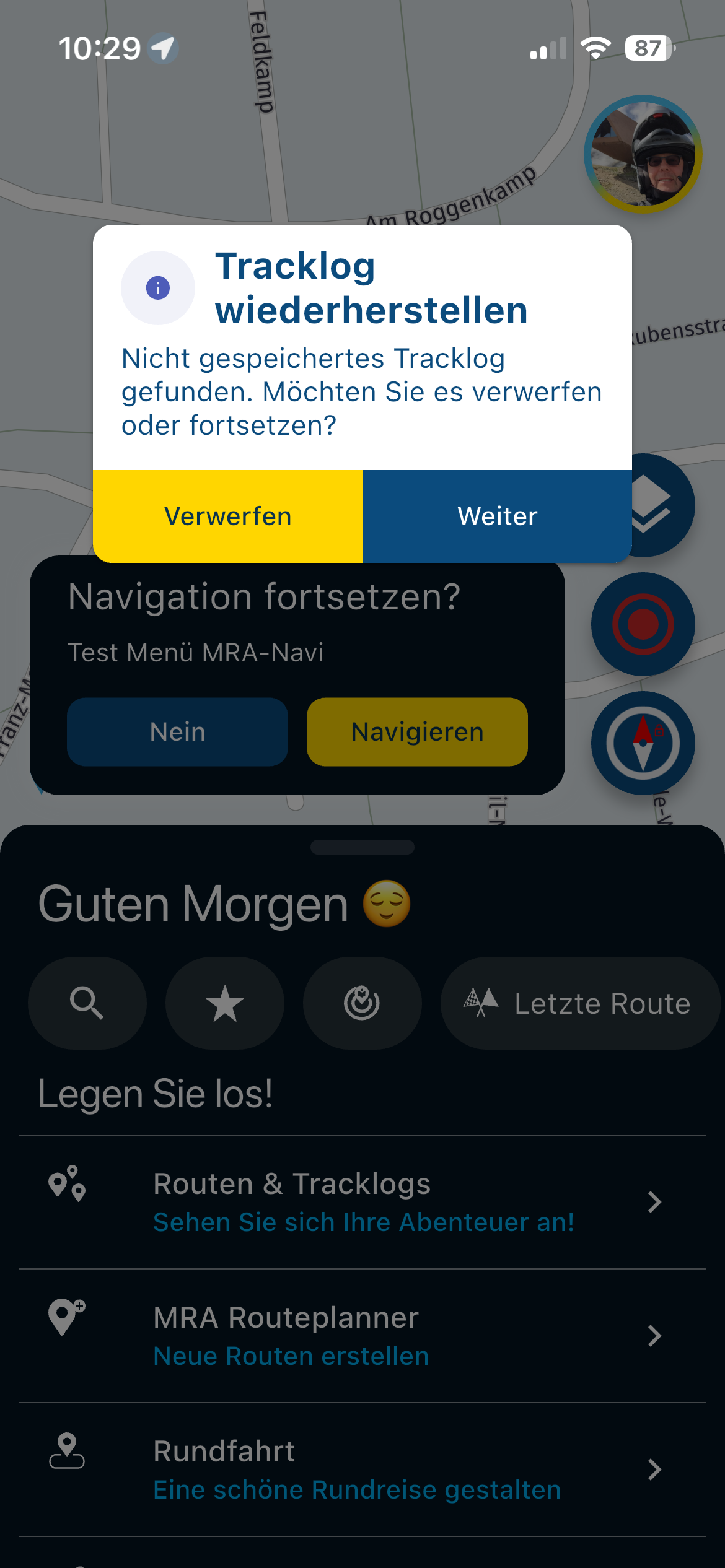The width and height of the screenshot is (725, 1568).
Task: Start tracklog recording with the red button
Action: pyautogui.click(x=643, y=624)
